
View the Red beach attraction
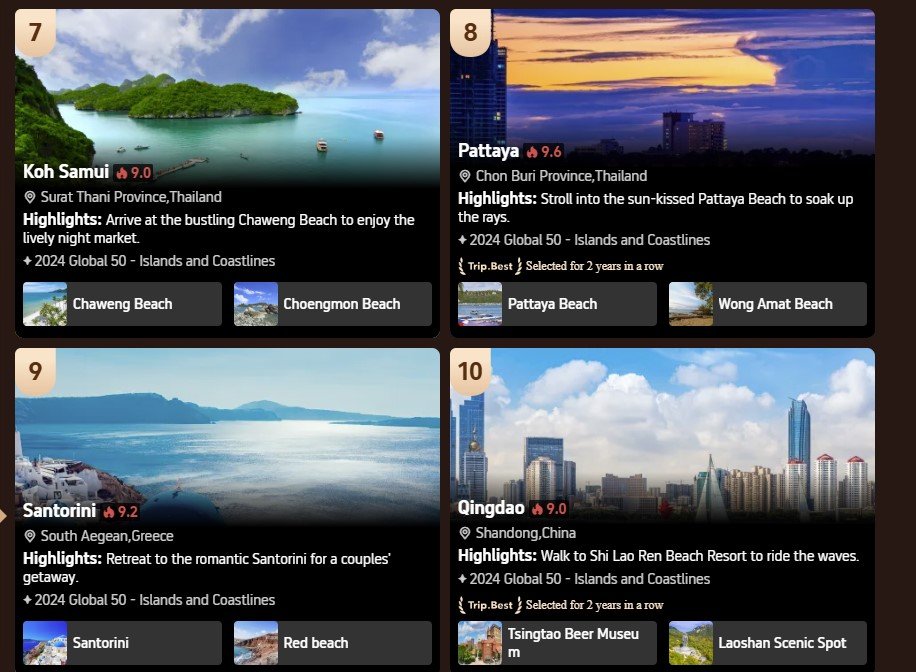332,643
